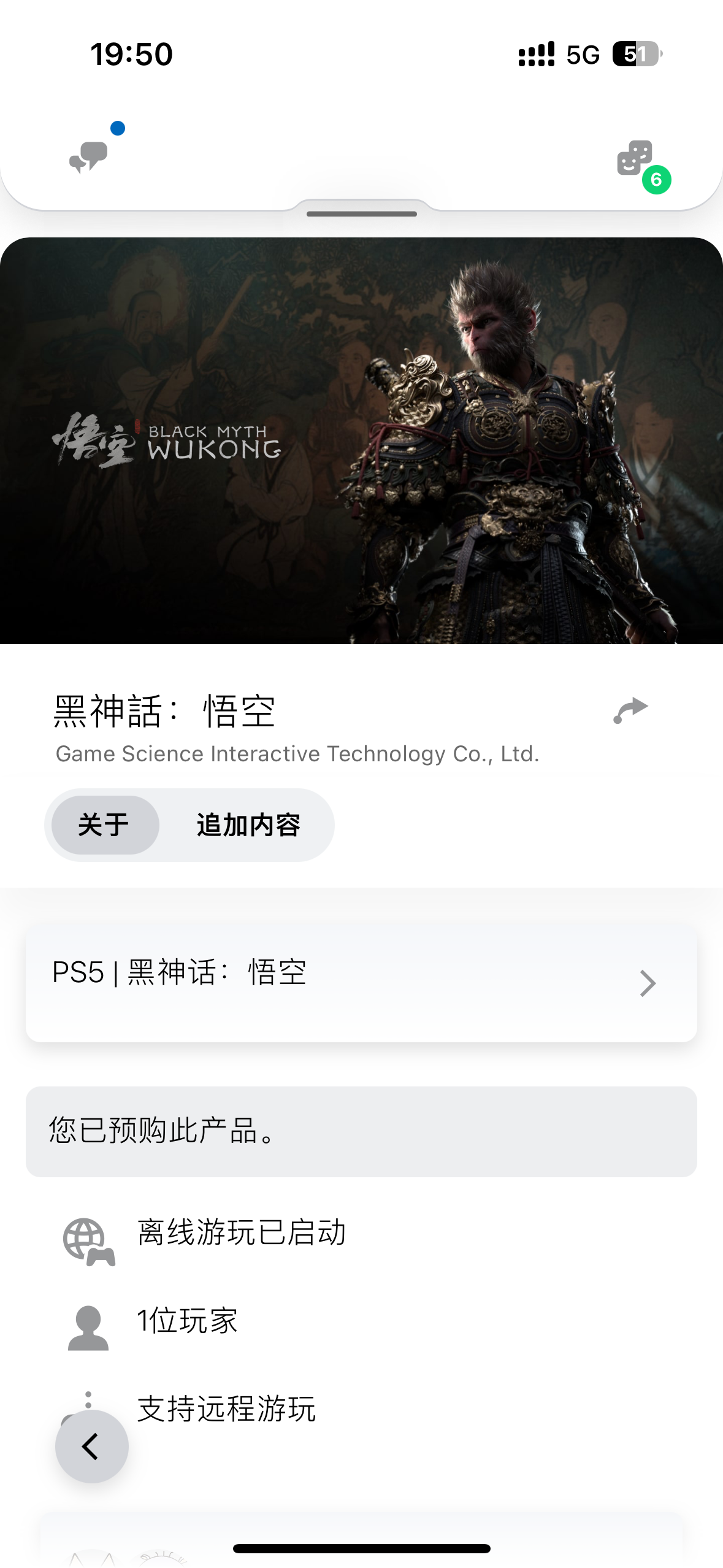This screenshot has width=723, height=1568.
Task: Select the 关于 tab
Action: point(105,824)
